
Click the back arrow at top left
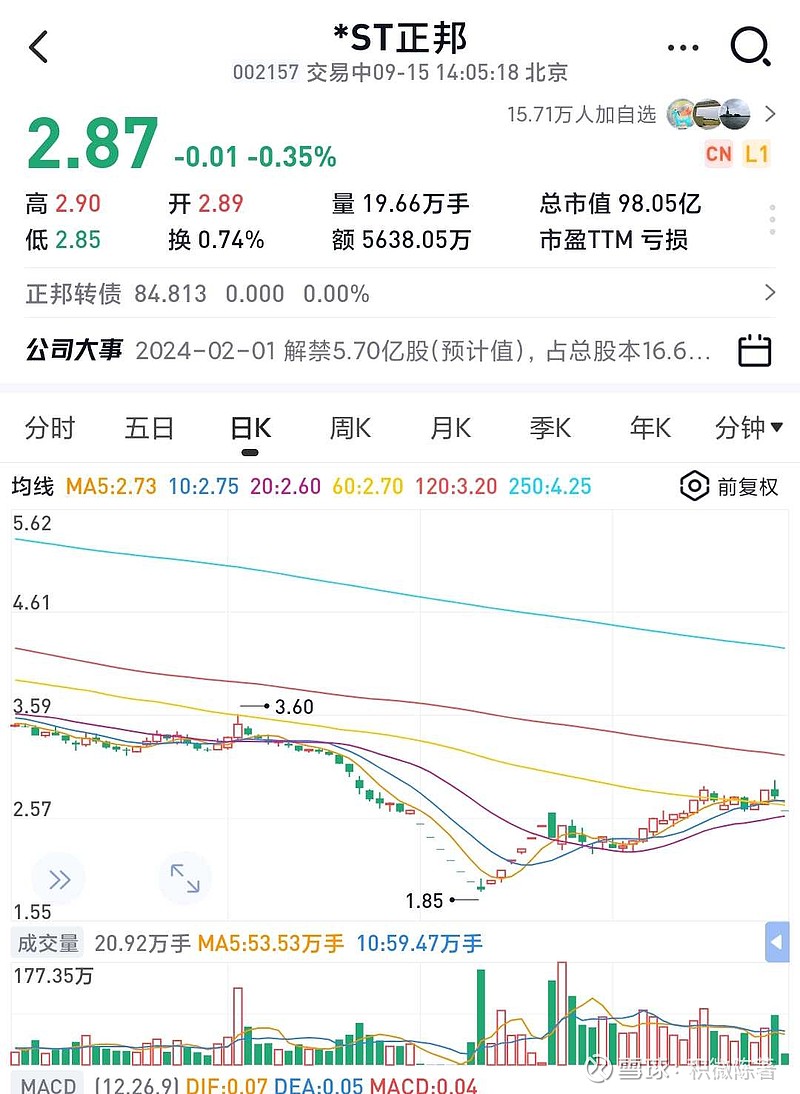(x=40, y=47)
